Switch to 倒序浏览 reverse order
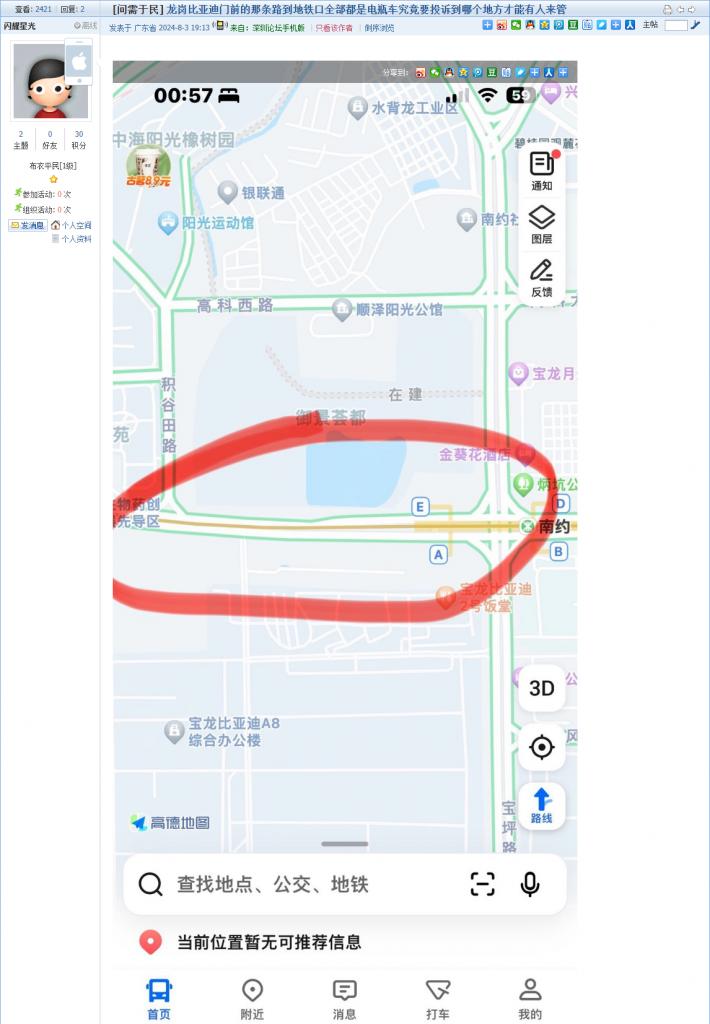 [x=379, y=28]
